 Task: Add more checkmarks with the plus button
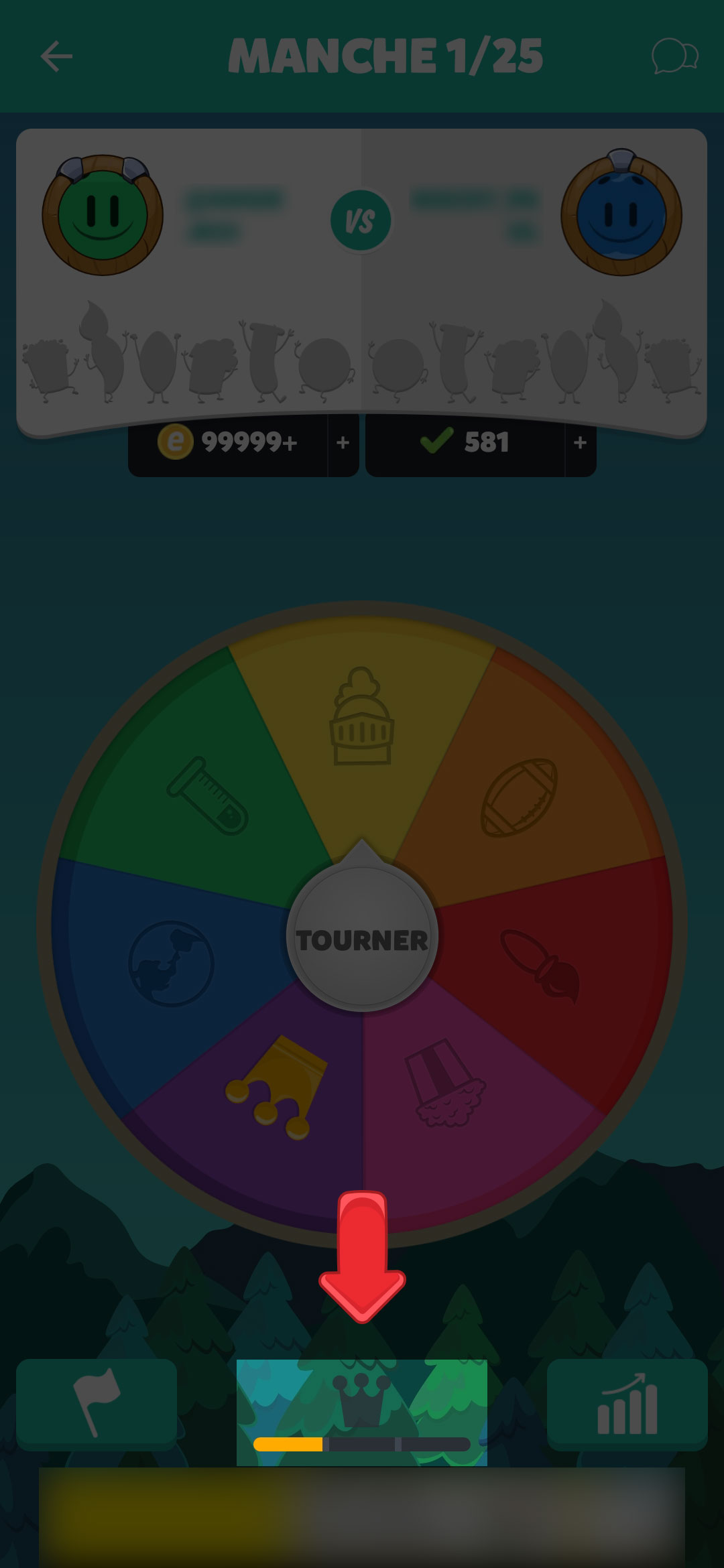[580, 443]
